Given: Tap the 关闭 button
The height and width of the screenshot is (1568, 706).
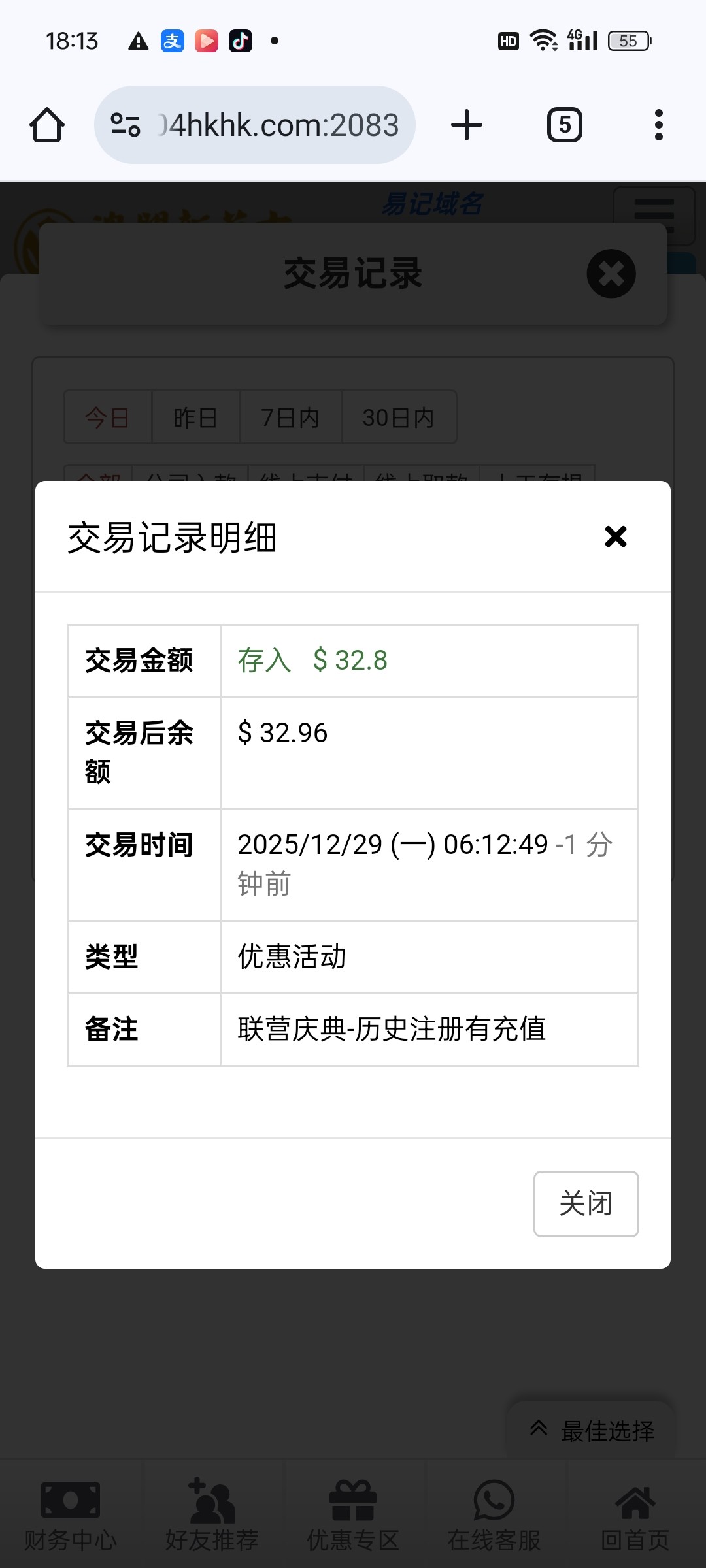Looking at the screenshot, I should [x=586, y=1203].
